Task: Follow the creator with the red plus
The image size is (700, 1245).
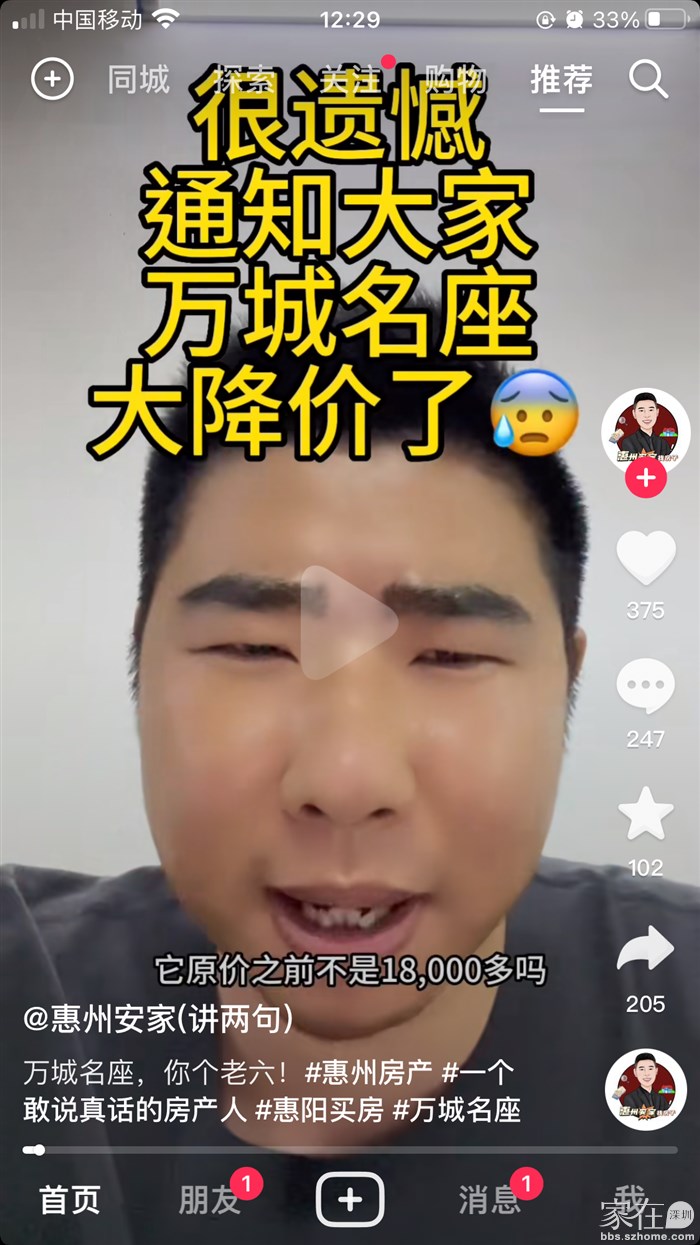Action: 646,479
